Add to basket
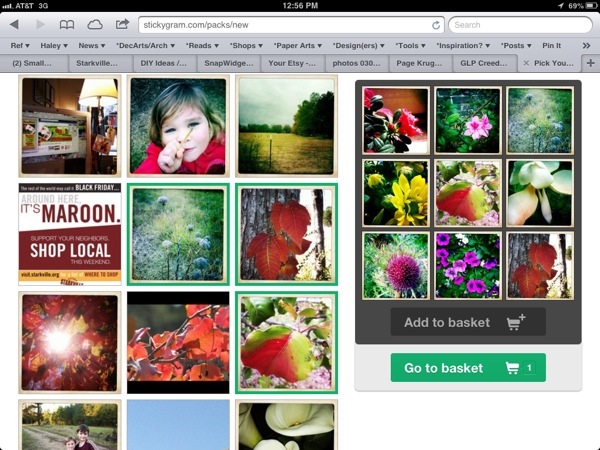This screenshot has height=450, width=600. [x=468, y=322]
